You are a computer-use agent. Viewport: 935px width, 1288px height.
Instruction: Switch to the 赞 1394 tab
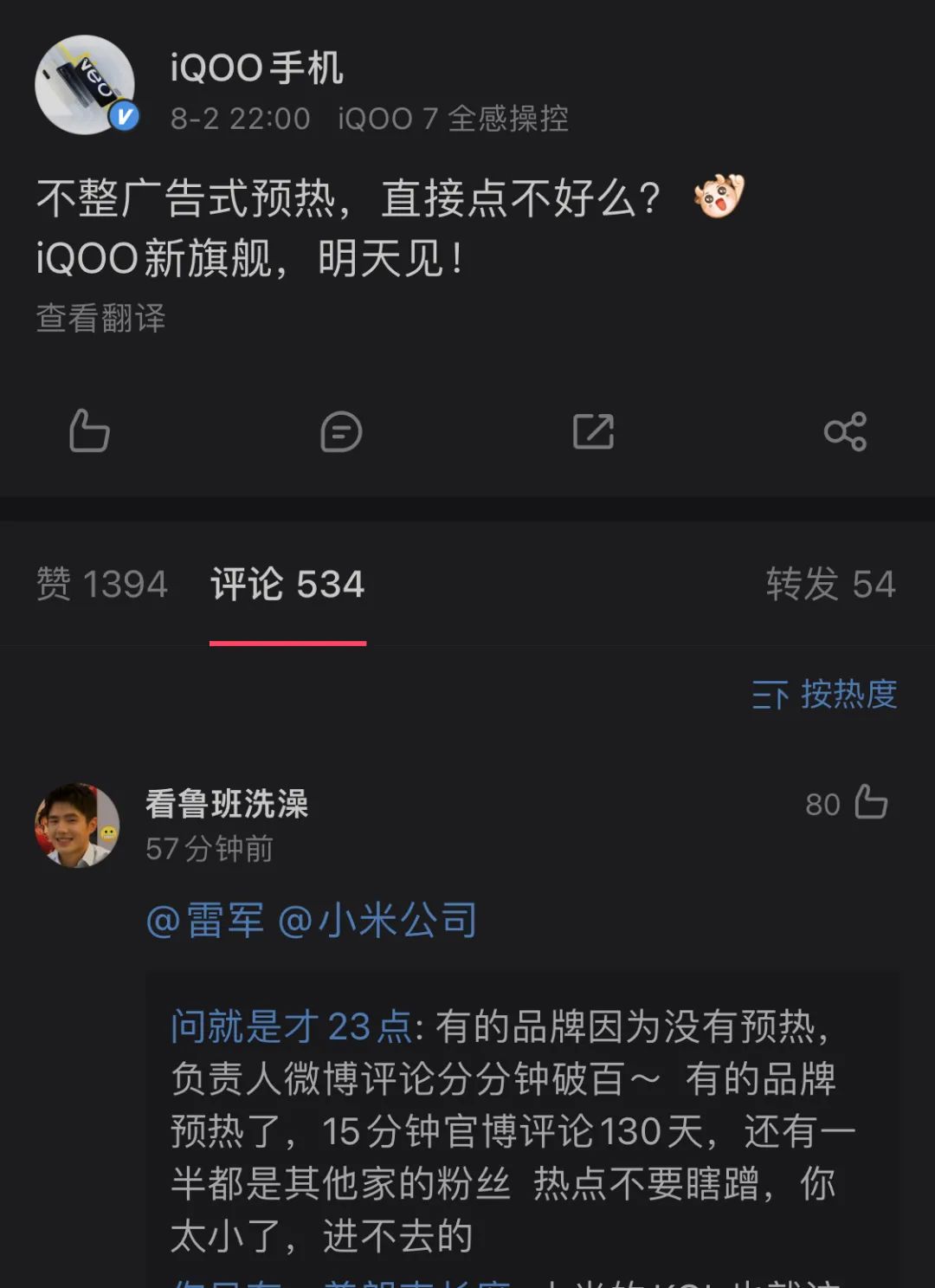[101, 585]
